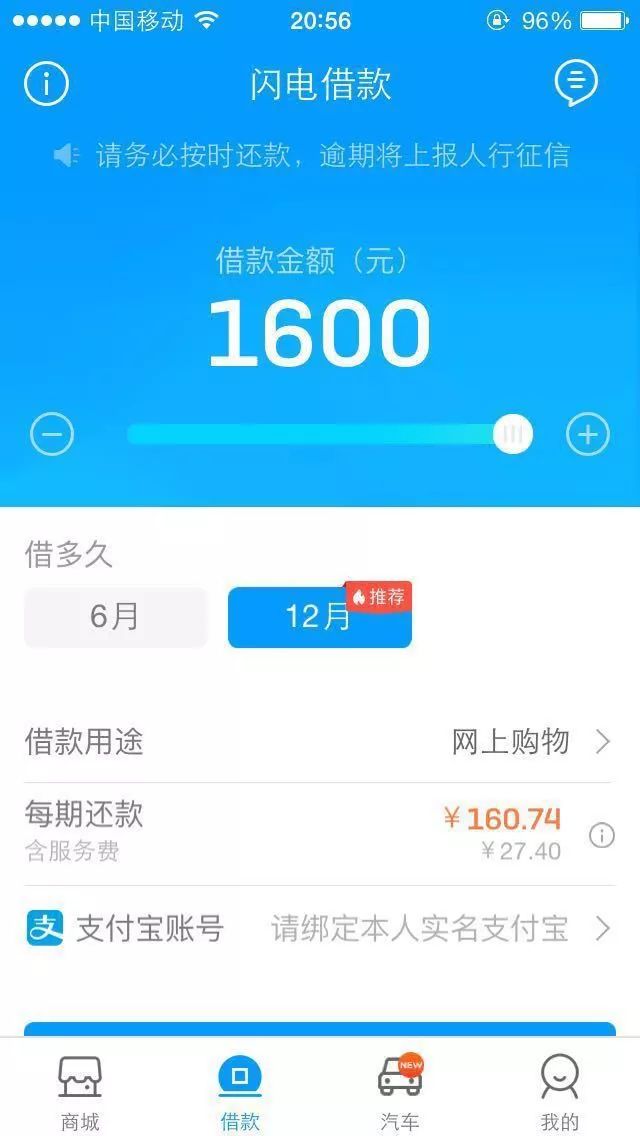640x1136 pixels.
Task: Increase loan amount with plus button
Action: click(588, 434)
